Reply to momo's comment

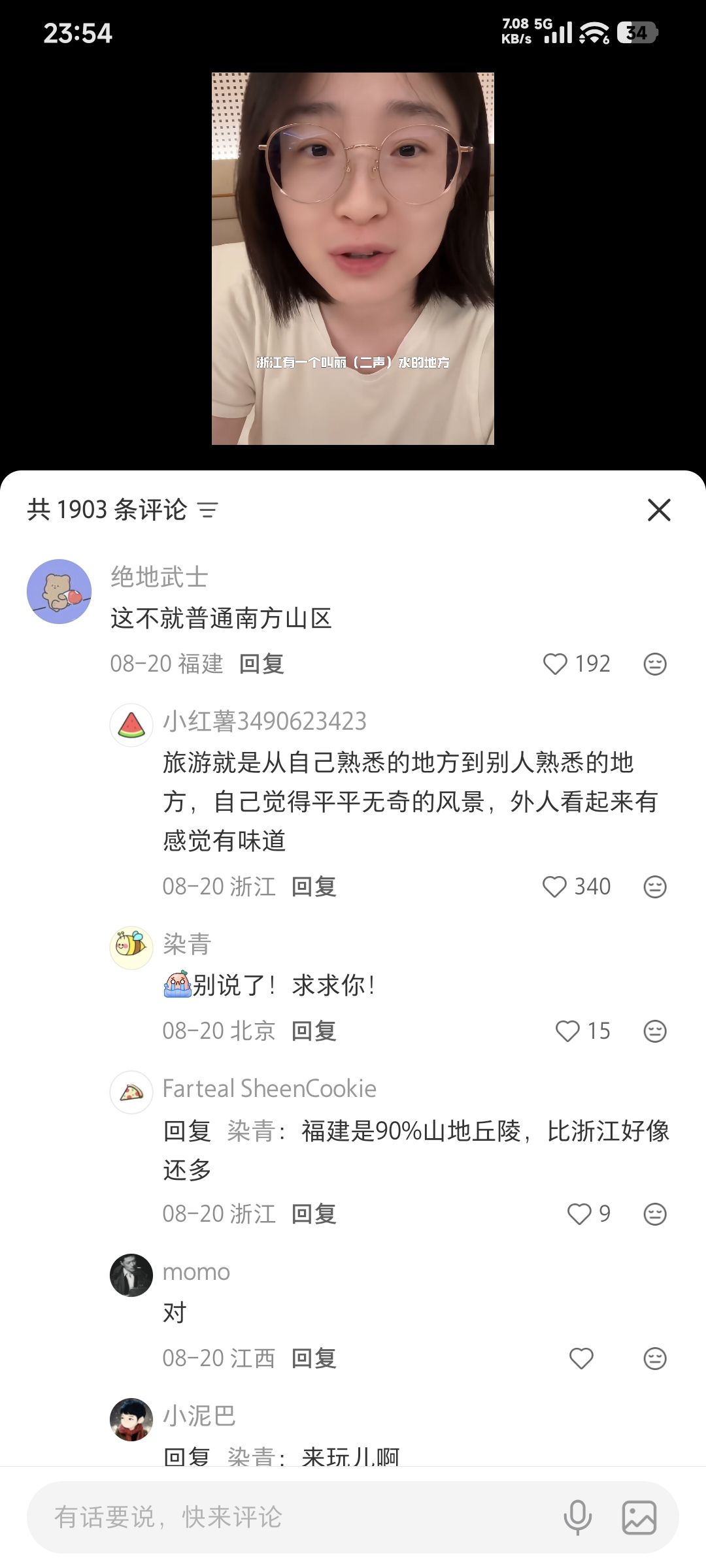click(x=314, y=1358)
